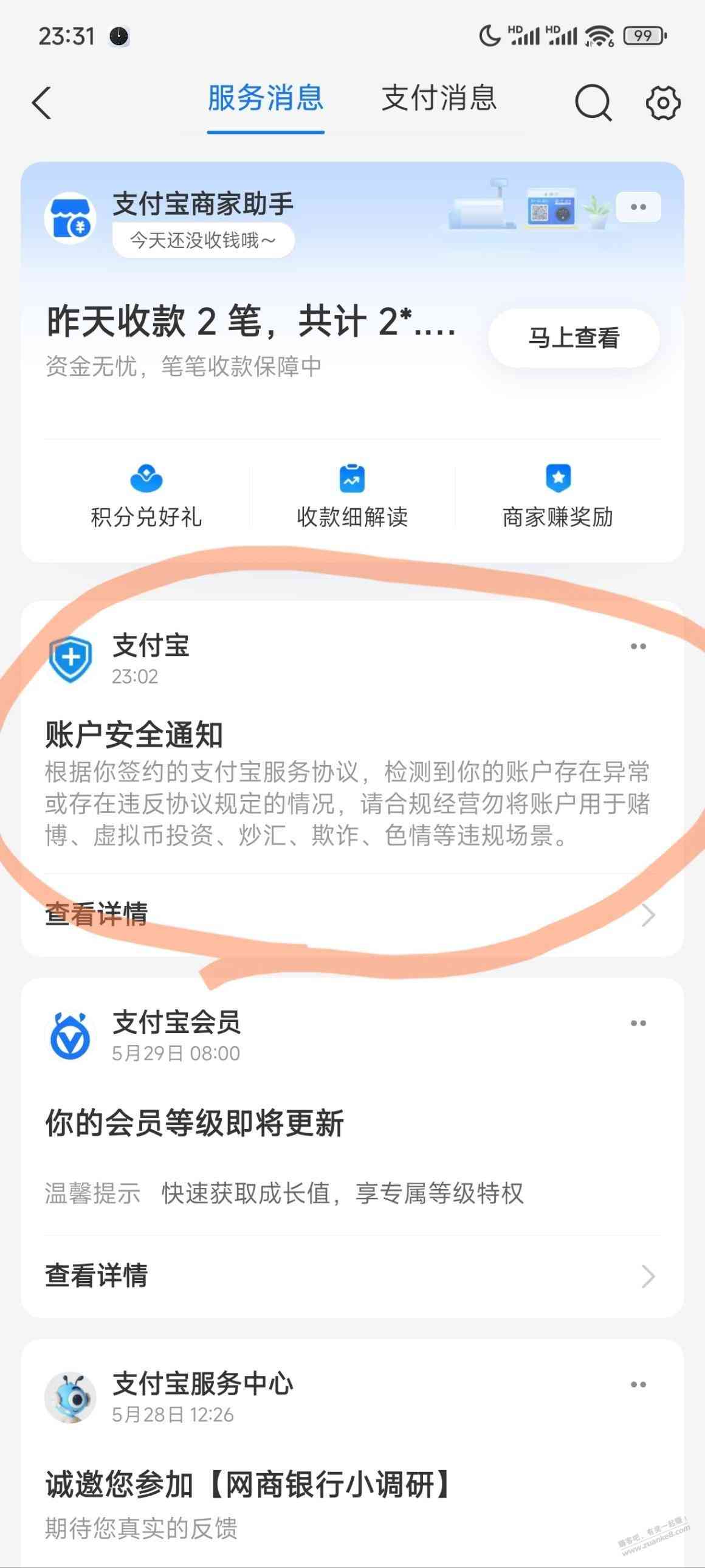
Task: Select the 服务消息 tab
Action: coord(265,98)
